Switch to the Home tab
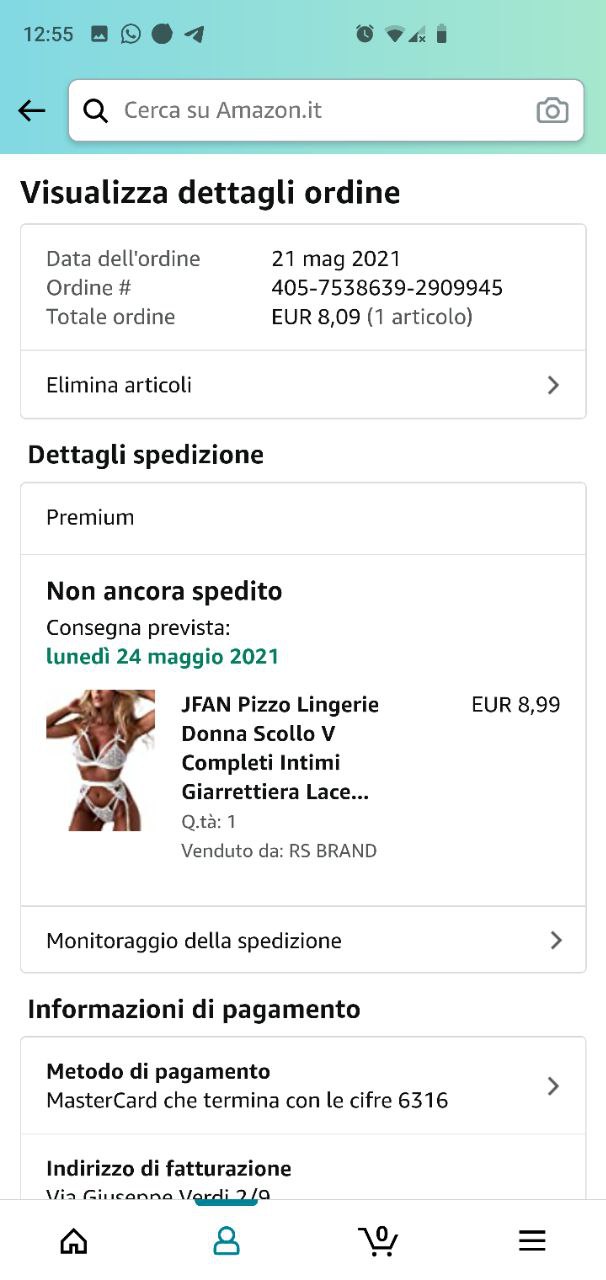 coord(74,1241)
